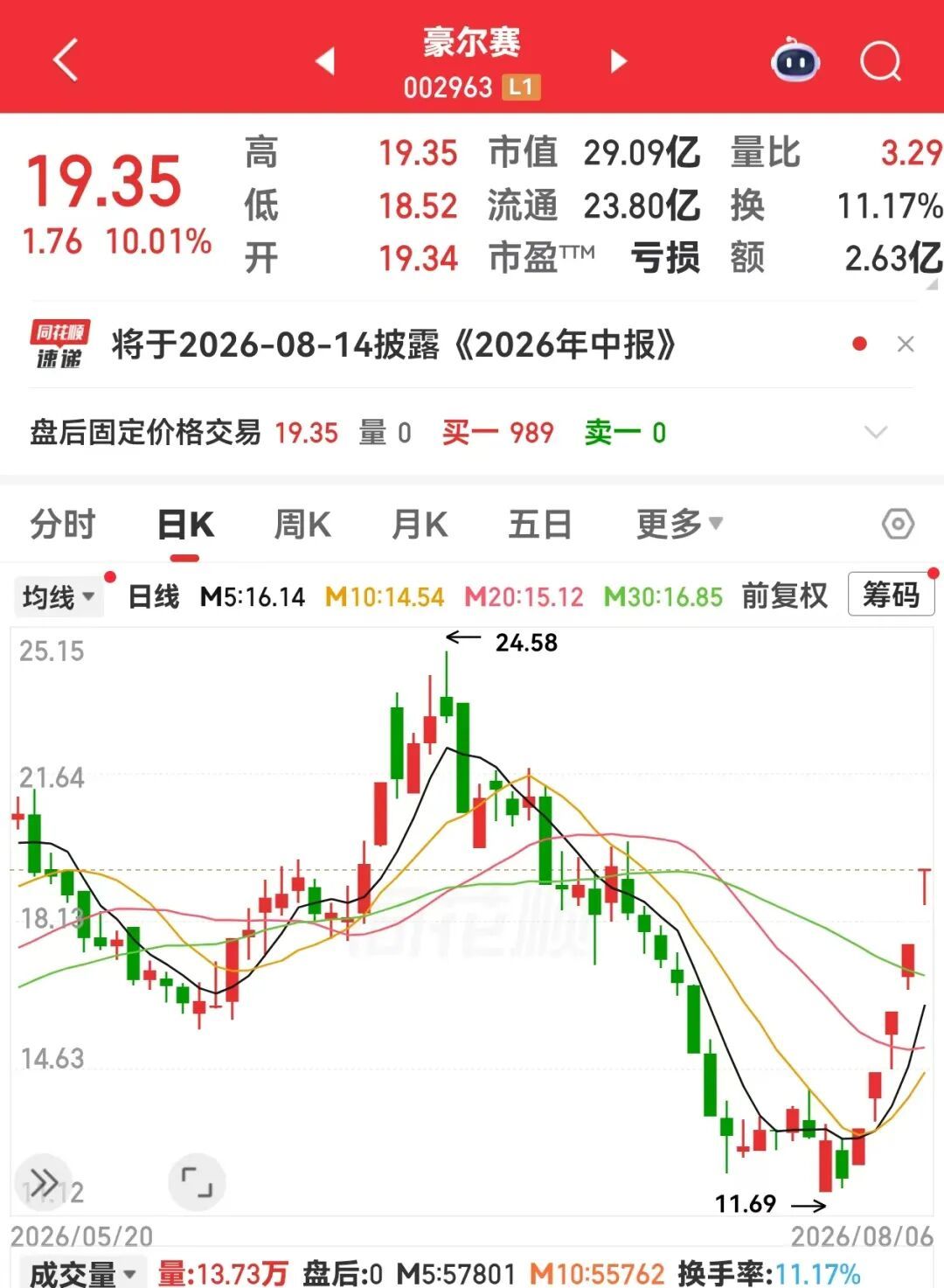Switch to the 周K tab

302,525
